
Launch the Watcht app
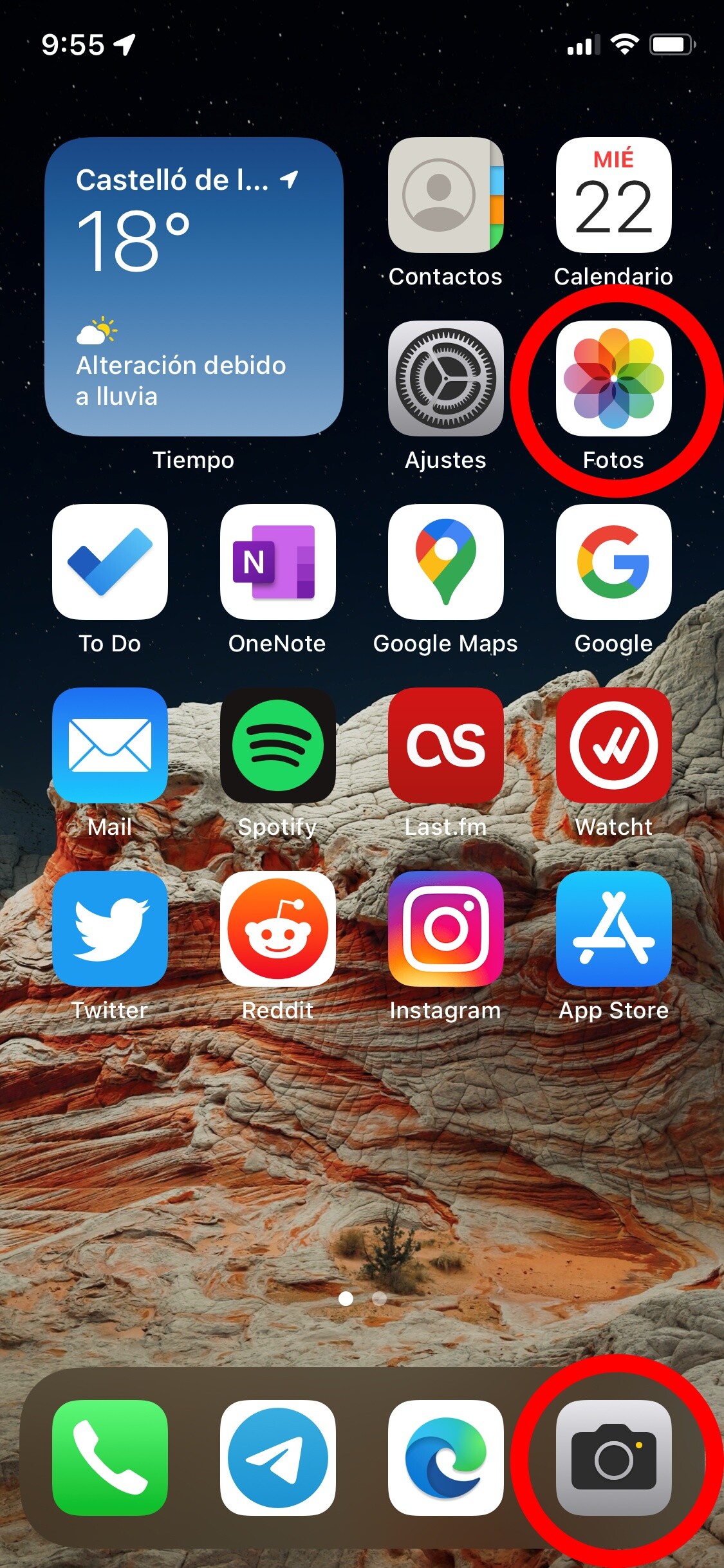(x=613, y=747)
